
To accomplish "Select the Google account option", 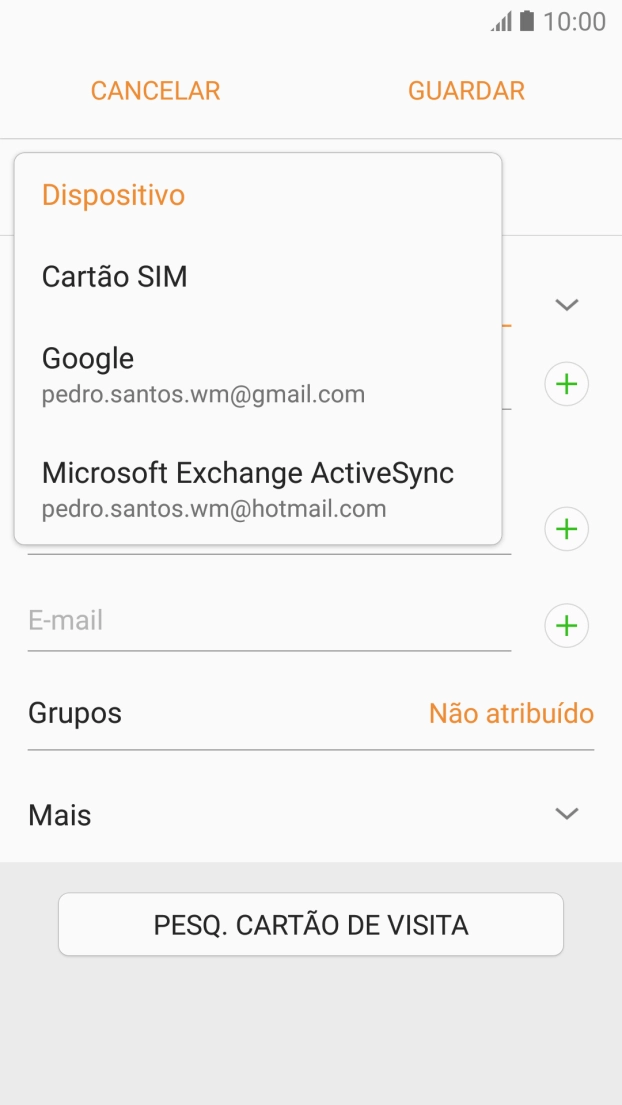I will [203, 375].
